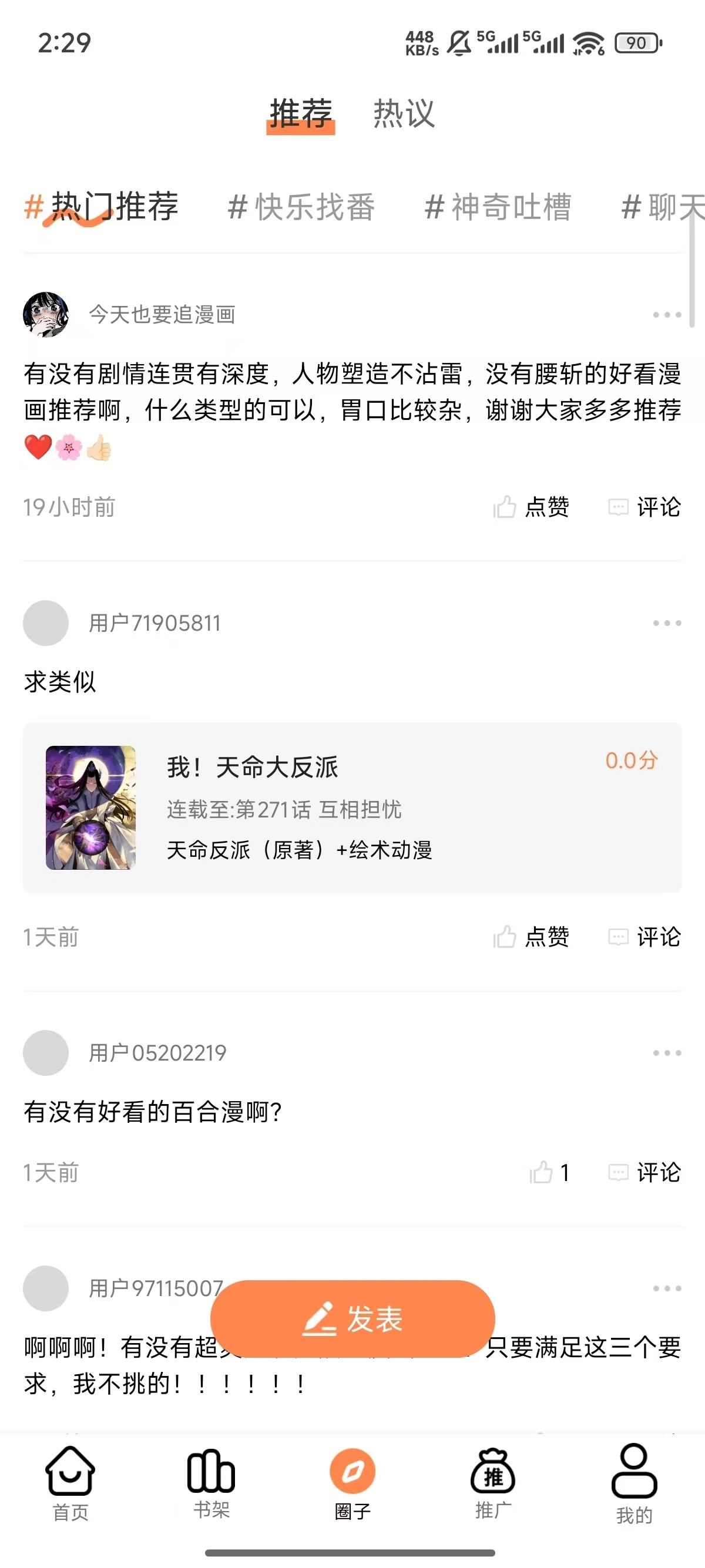Screen dimensions: 705x1568
Task: Open the 我！天命大反派 comic card
Action: [x=352, y=810]
